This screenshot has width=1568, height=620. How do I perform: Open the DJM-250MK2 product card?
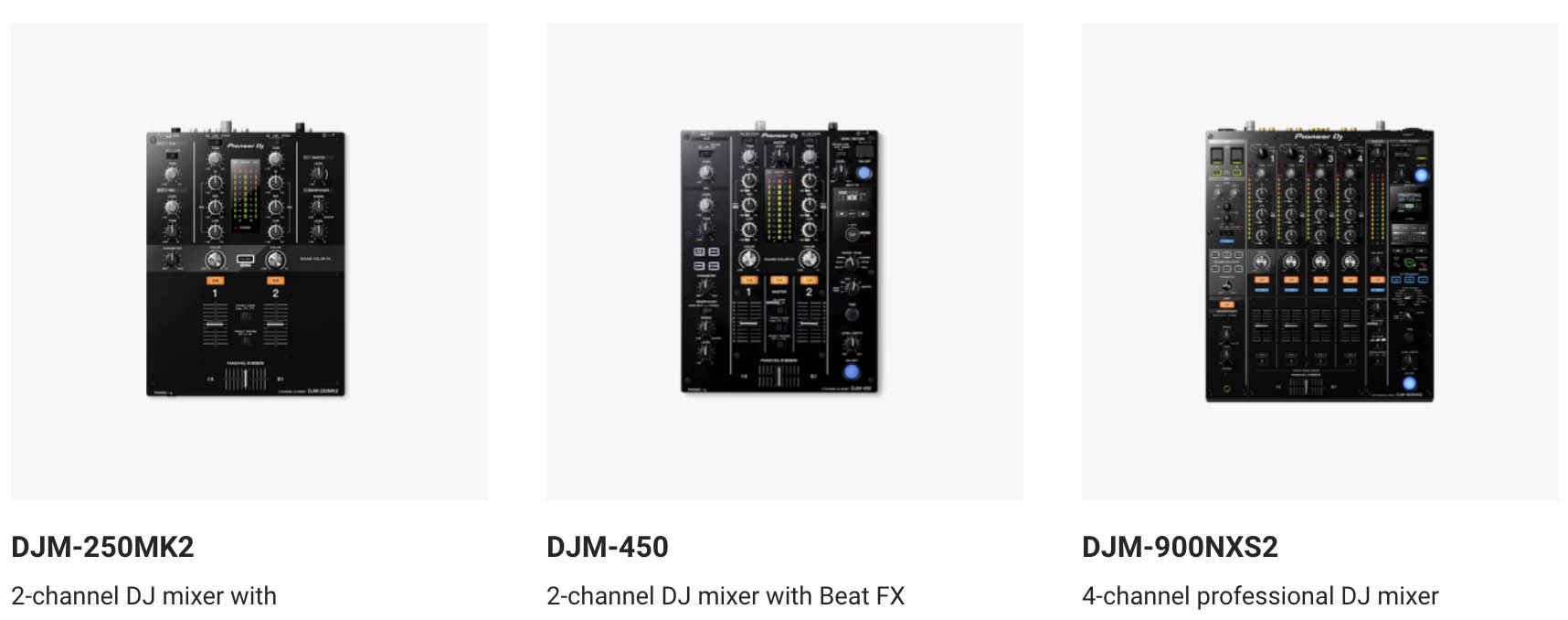pos(248,262)
